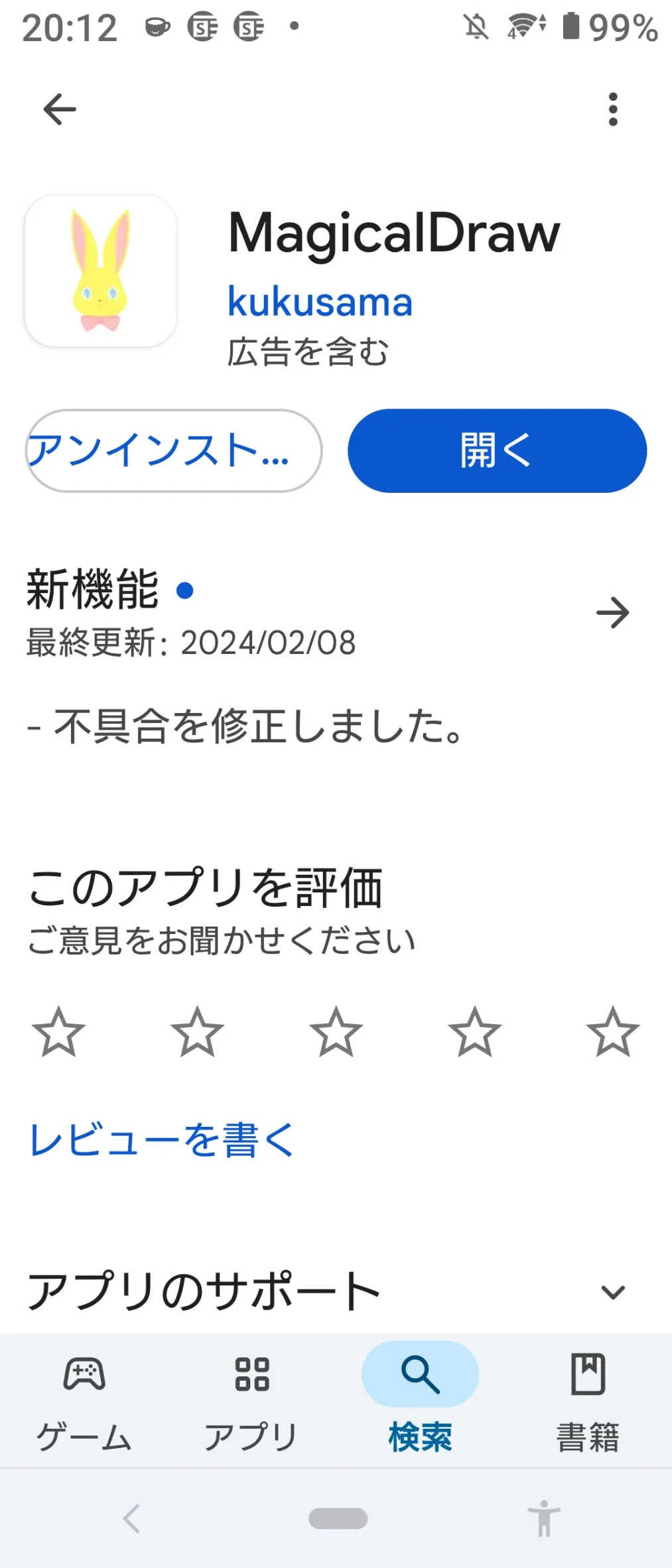Image resolution: width=672 pixels, height=1568 pixels.
Task: Open MagicalDraw with the 開く button
Action: tap(497, 451)
